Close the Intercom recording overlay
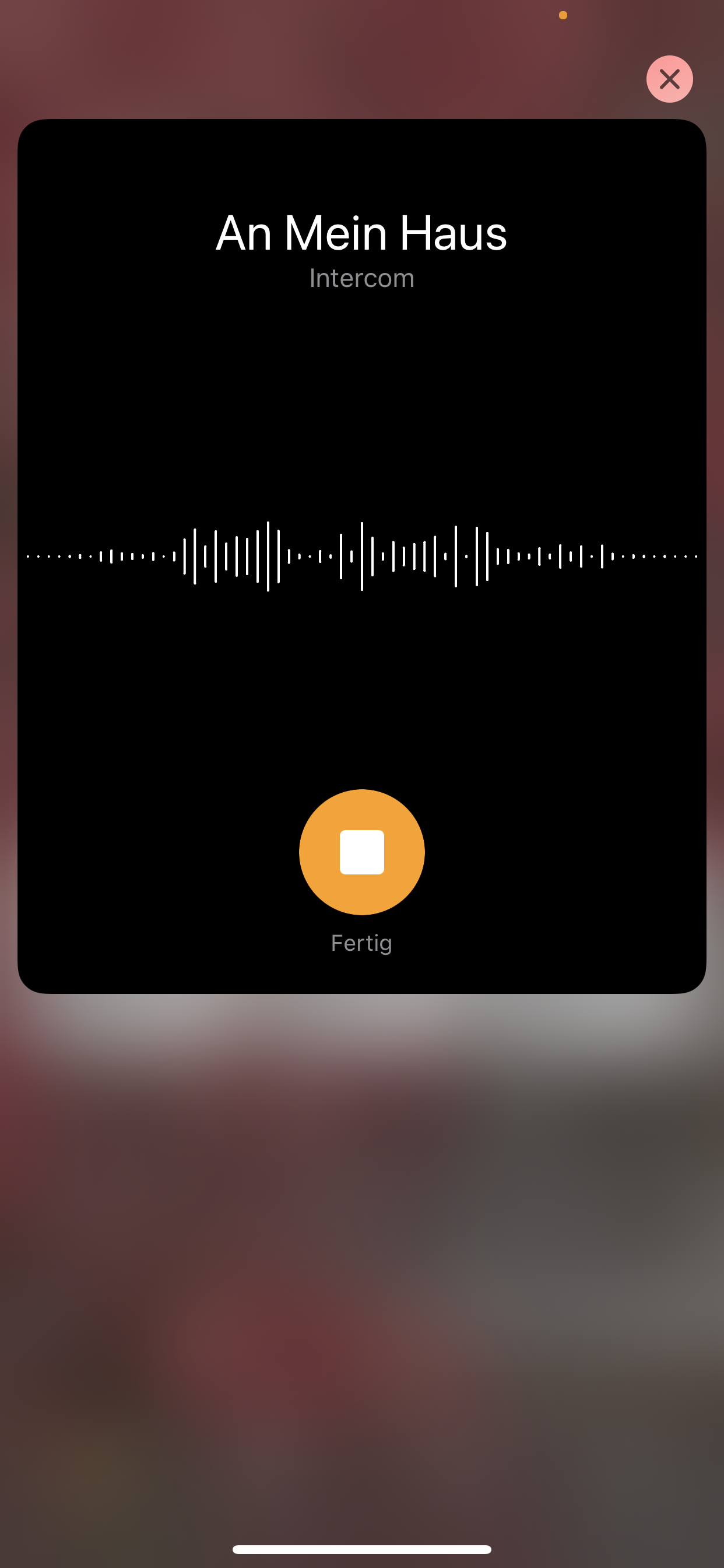Screen dimensions: 724x1568 669,79
